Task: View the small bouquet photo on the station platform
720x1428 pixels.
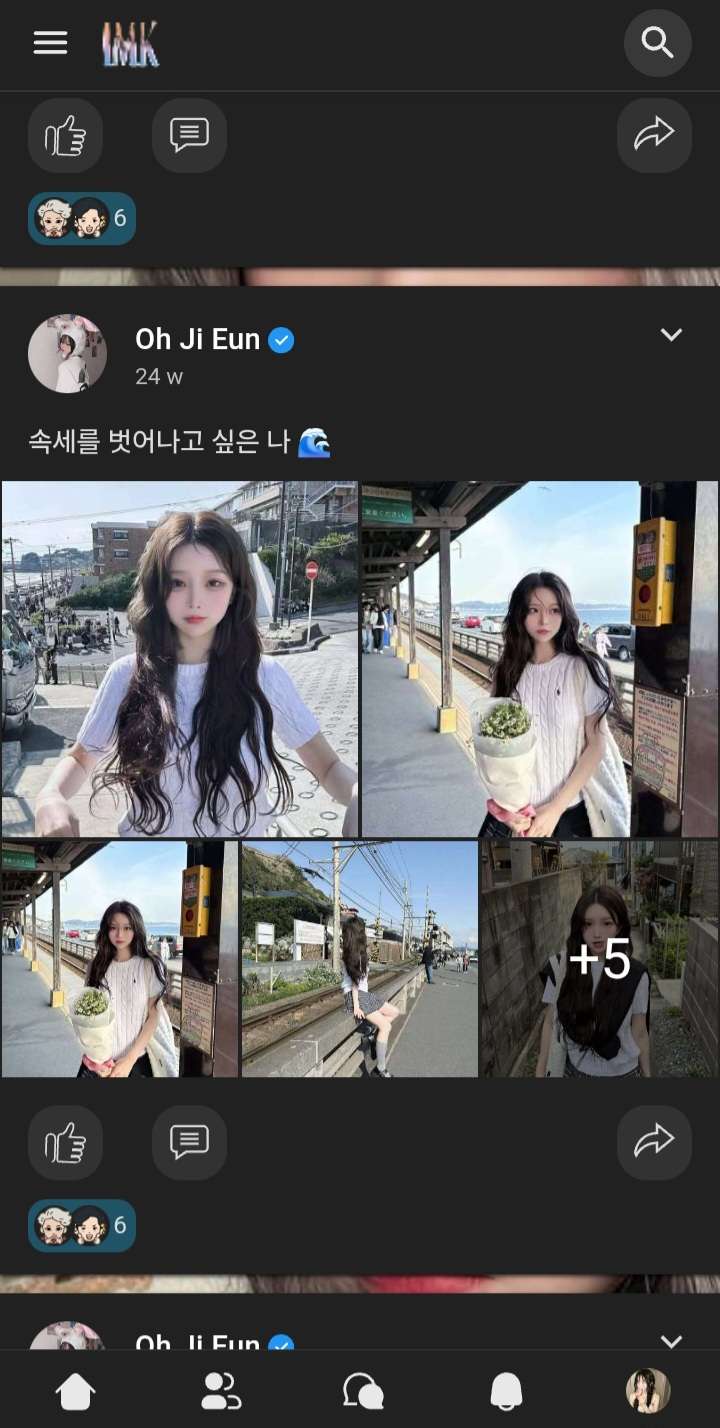Action: click(x=120, y=958)
